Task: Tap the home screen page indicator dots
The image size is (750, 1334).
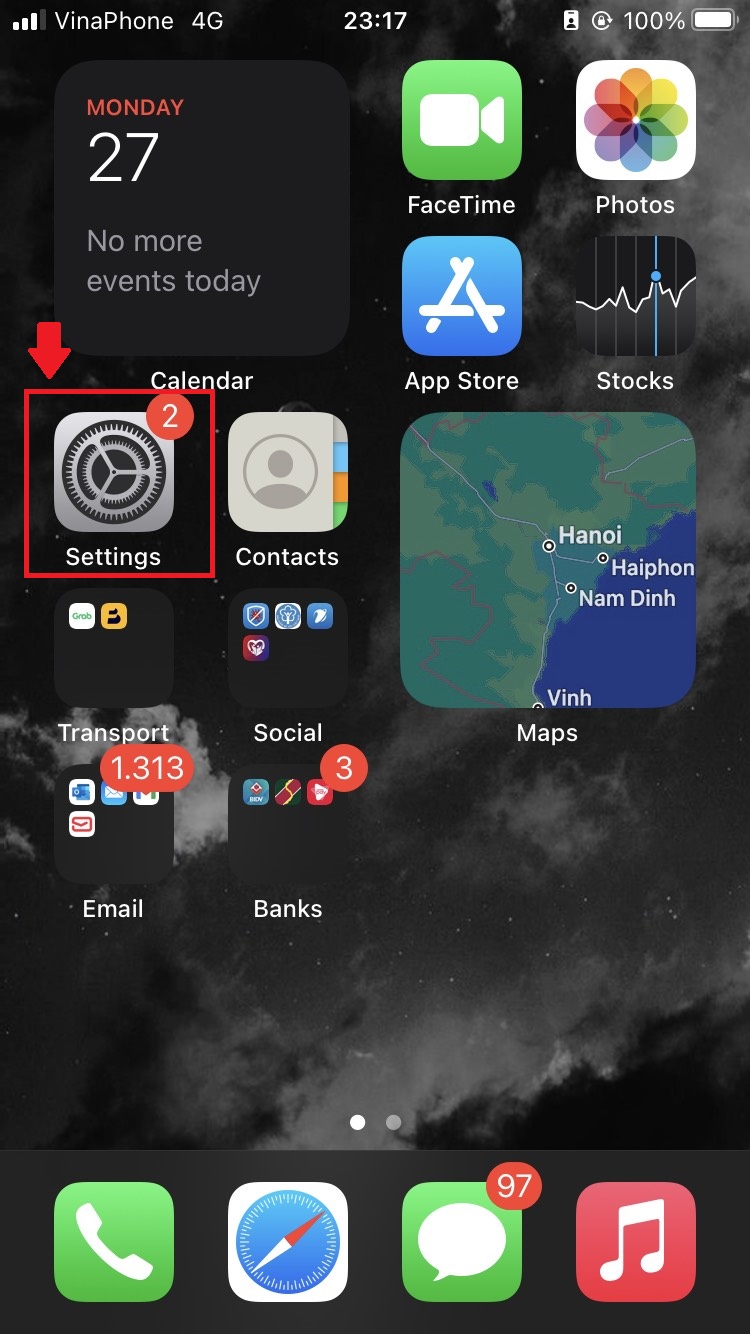Action: 375,1122
